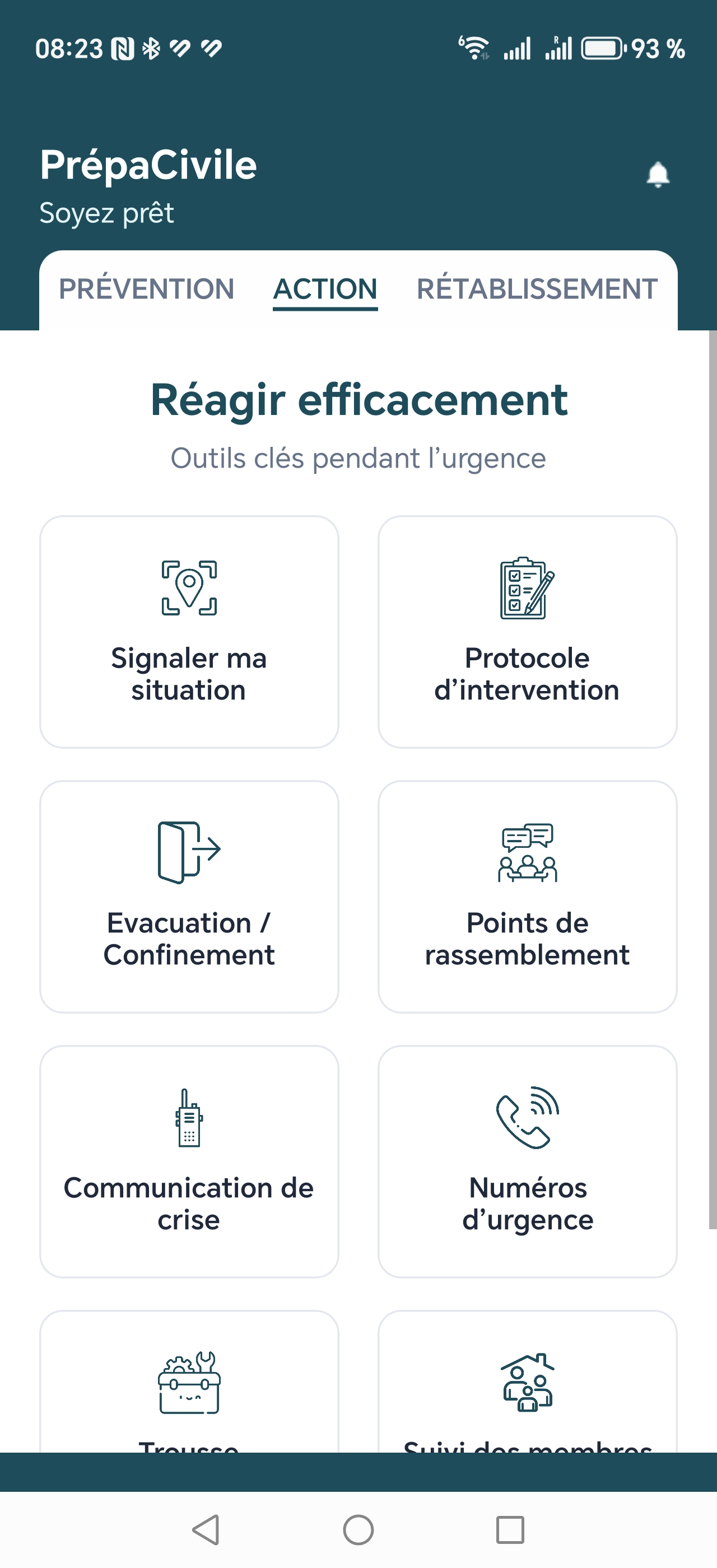Open the notifications bell
The height and width of the screenshot is (1568, 717).
pyautogui.click(x=658, y=175)
